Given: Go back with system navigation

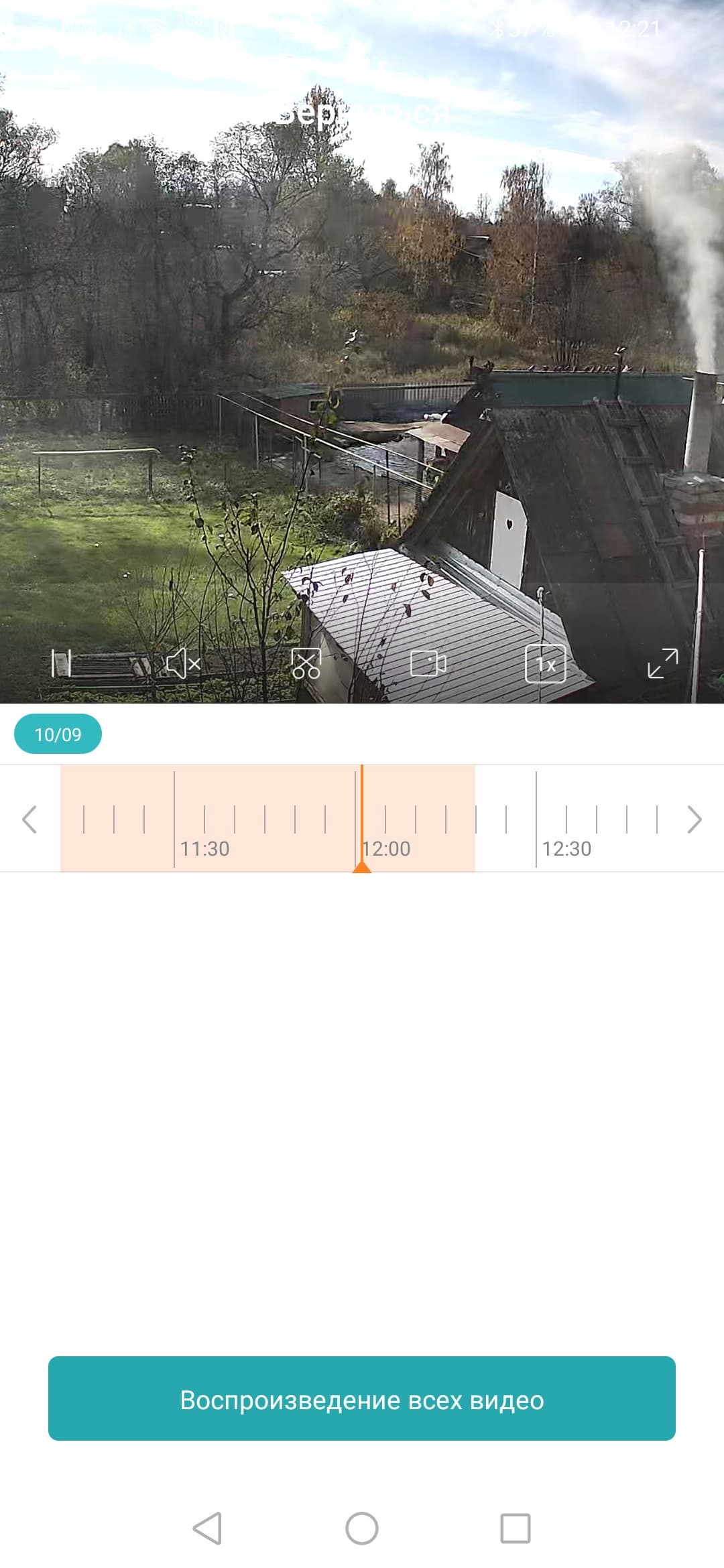Looking at the screenshot, I should 207,1528.
